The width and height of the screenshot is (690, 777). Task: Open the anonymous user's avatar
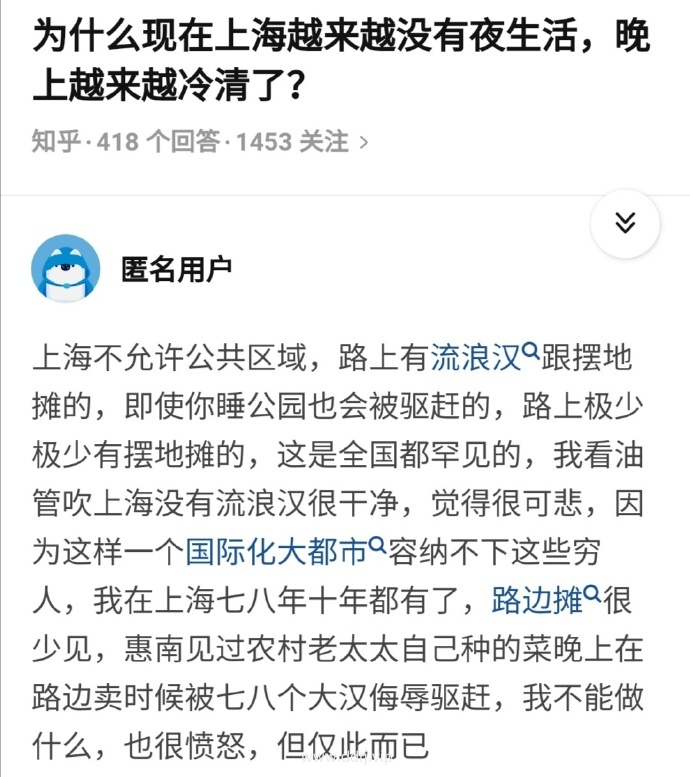click(x=66, y=269)
